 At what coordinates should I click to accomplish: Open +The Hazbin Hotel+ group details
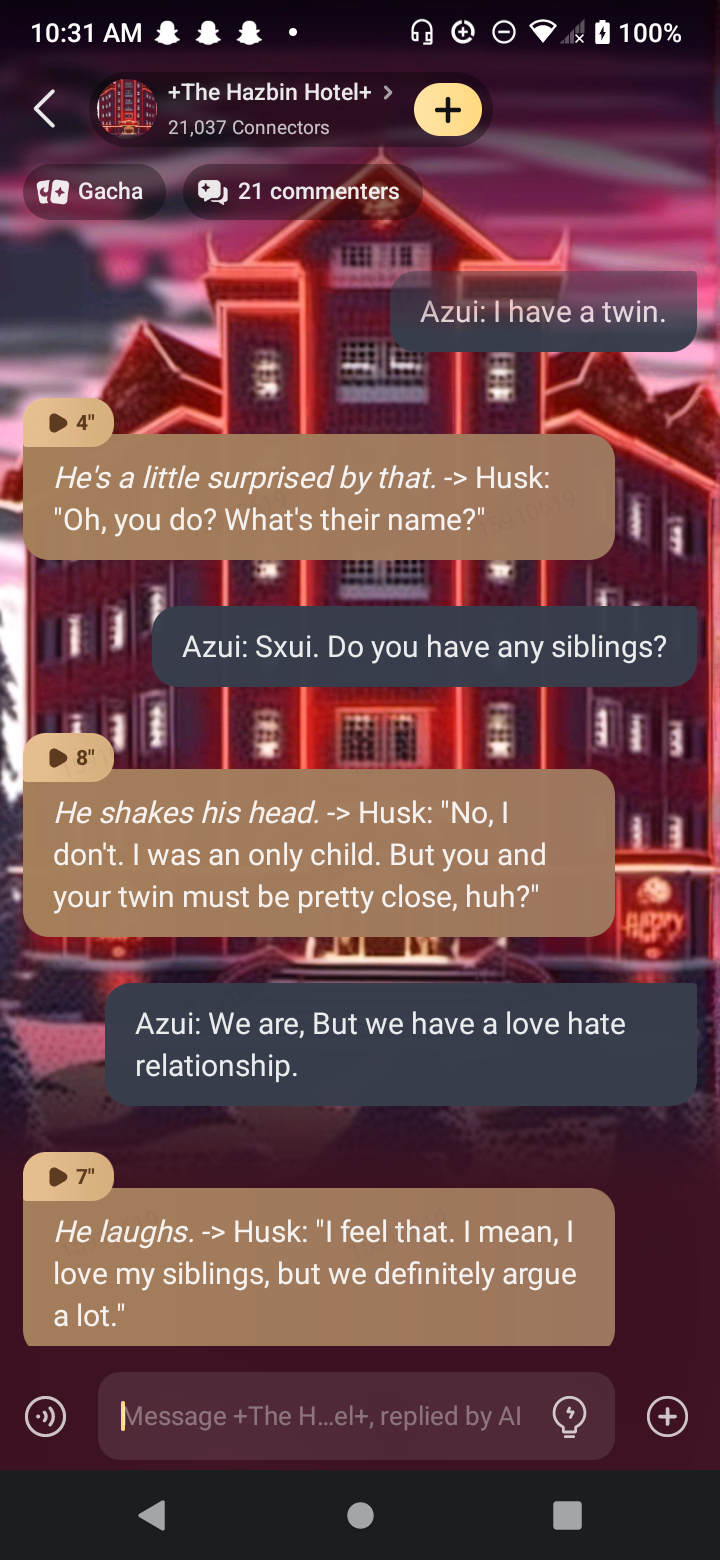268,108
